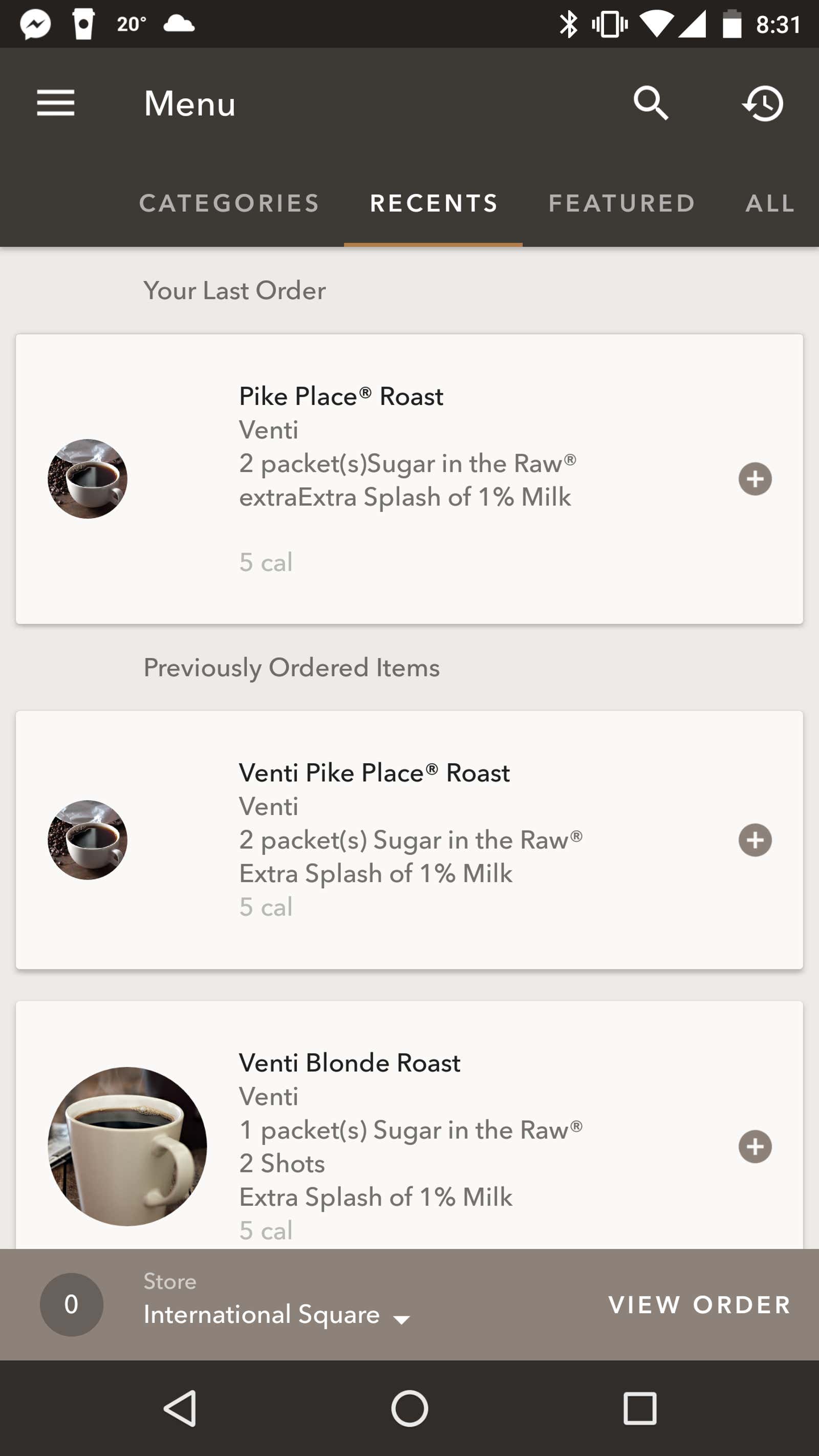Image resolution: width=819 pixels, height=1456 pixels.
Task: Open recent apps from the navigation bar
Action: tap(639, 1408)
